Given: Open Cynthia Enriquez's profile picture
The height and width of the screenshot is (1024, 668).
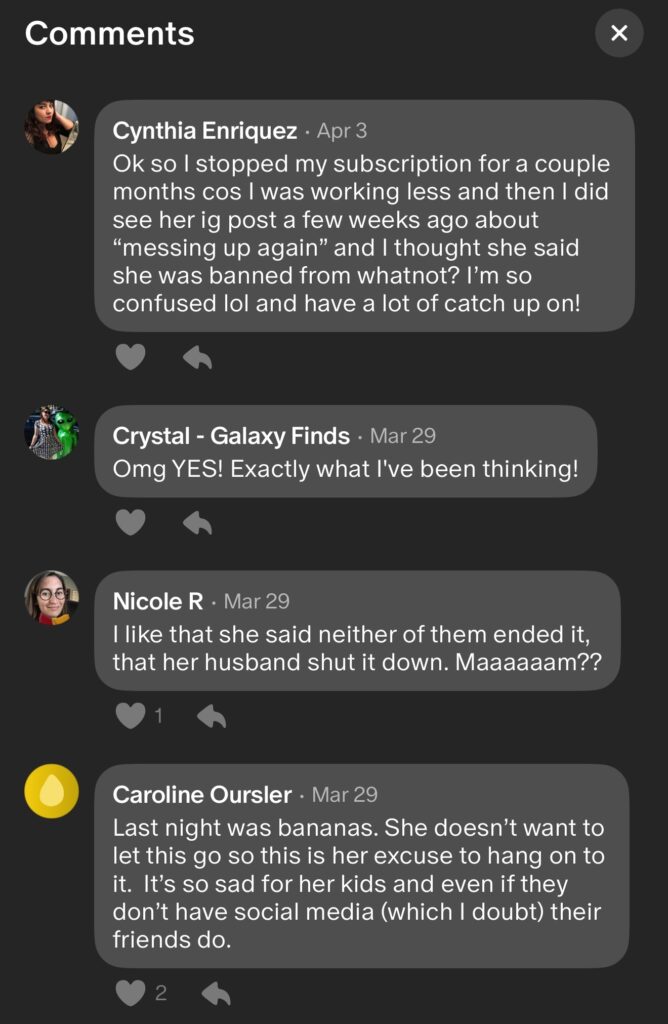Looking at the screenshot, I should click(51, 127).
